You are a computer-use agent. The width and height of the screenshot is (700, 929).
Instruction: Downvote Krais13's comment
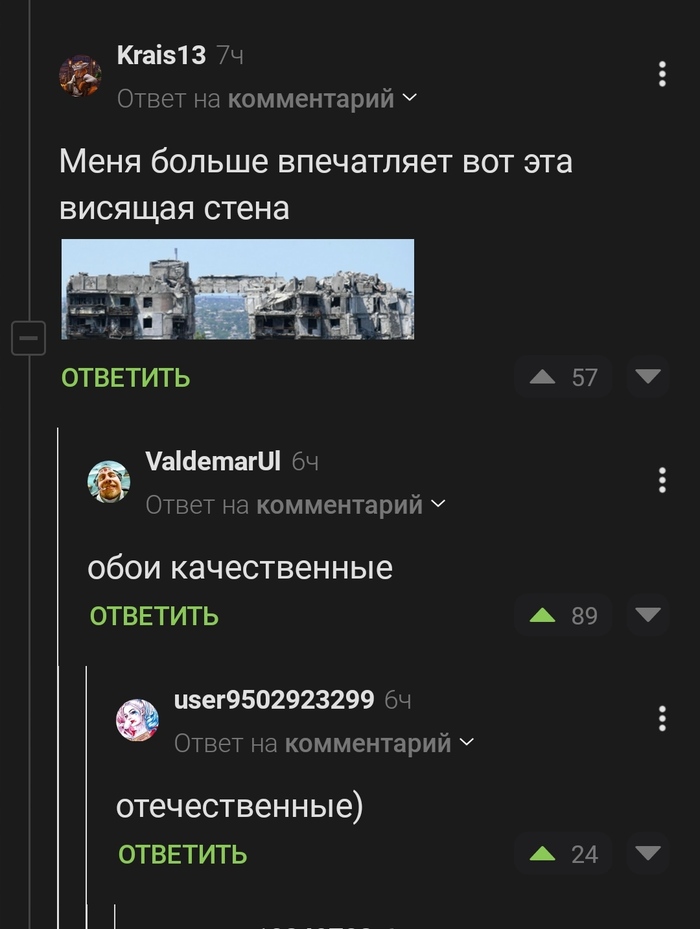tap(648, 377)
